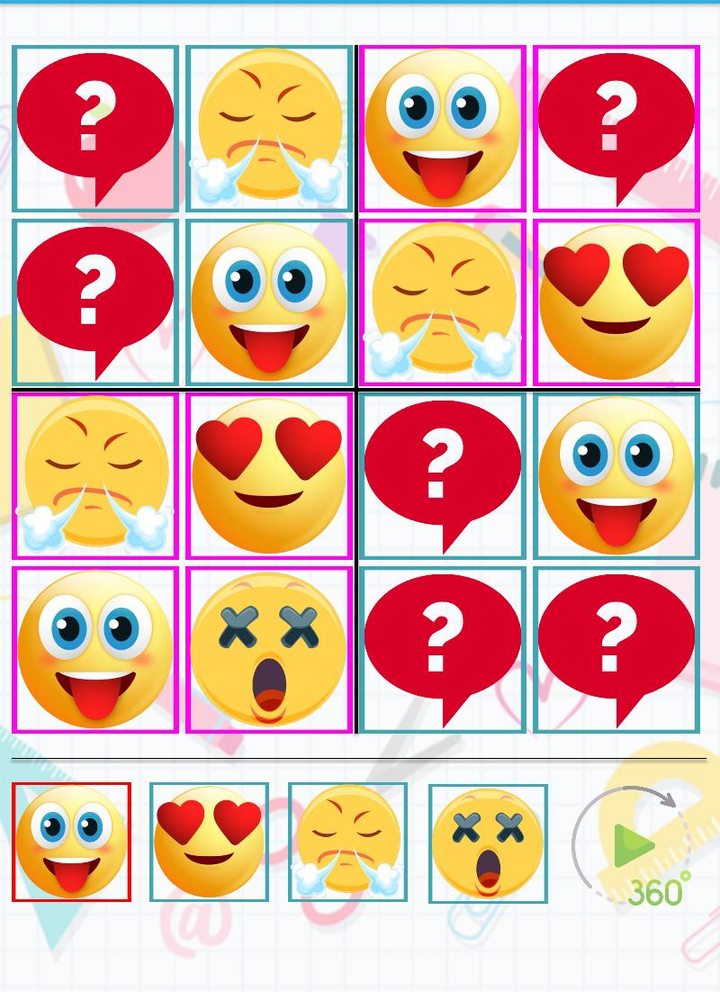Screen dimensions: 720x992
Task: Click the tongue-out emoji at bottom-left of the grid
Action: coord(96,646)
